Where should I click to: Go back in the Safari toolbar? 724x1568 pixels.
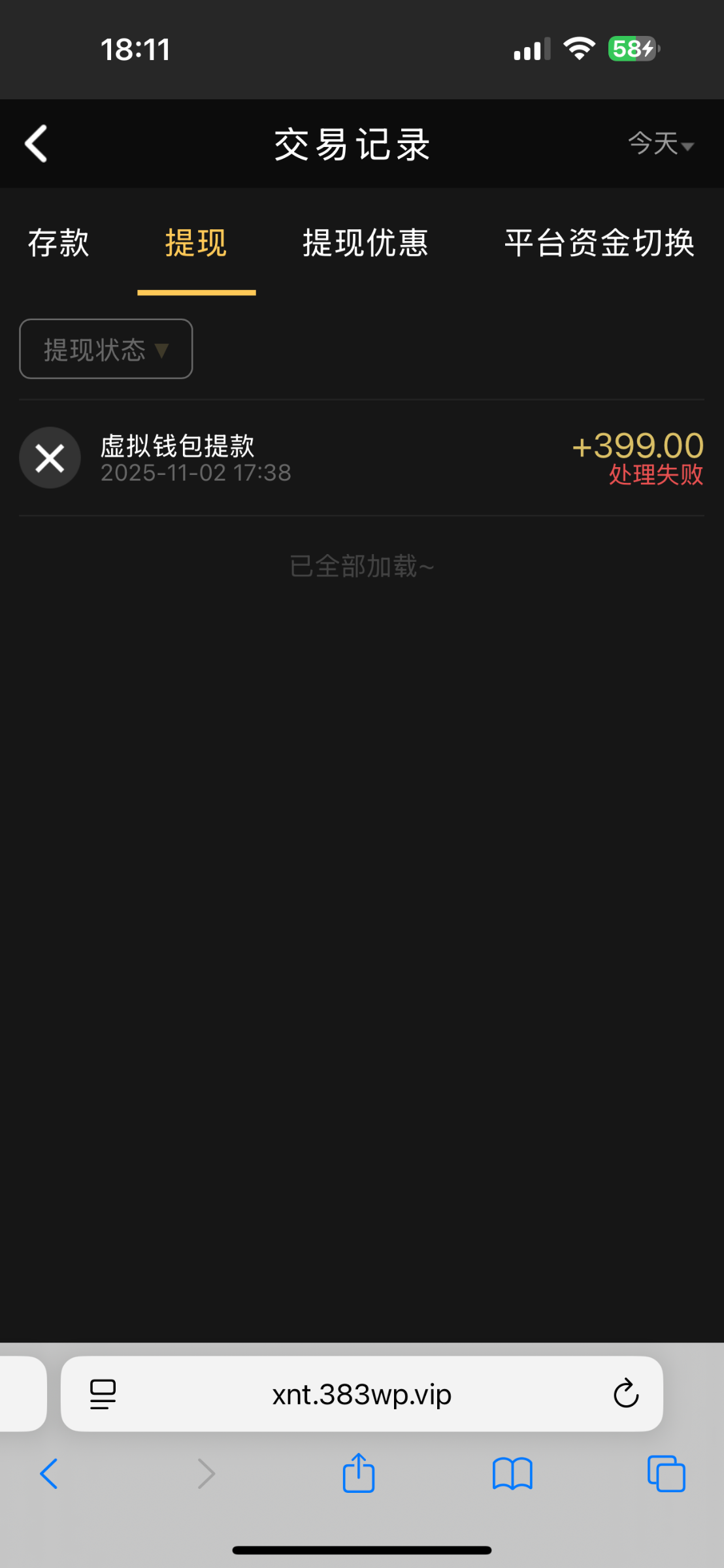(49, 1475)
